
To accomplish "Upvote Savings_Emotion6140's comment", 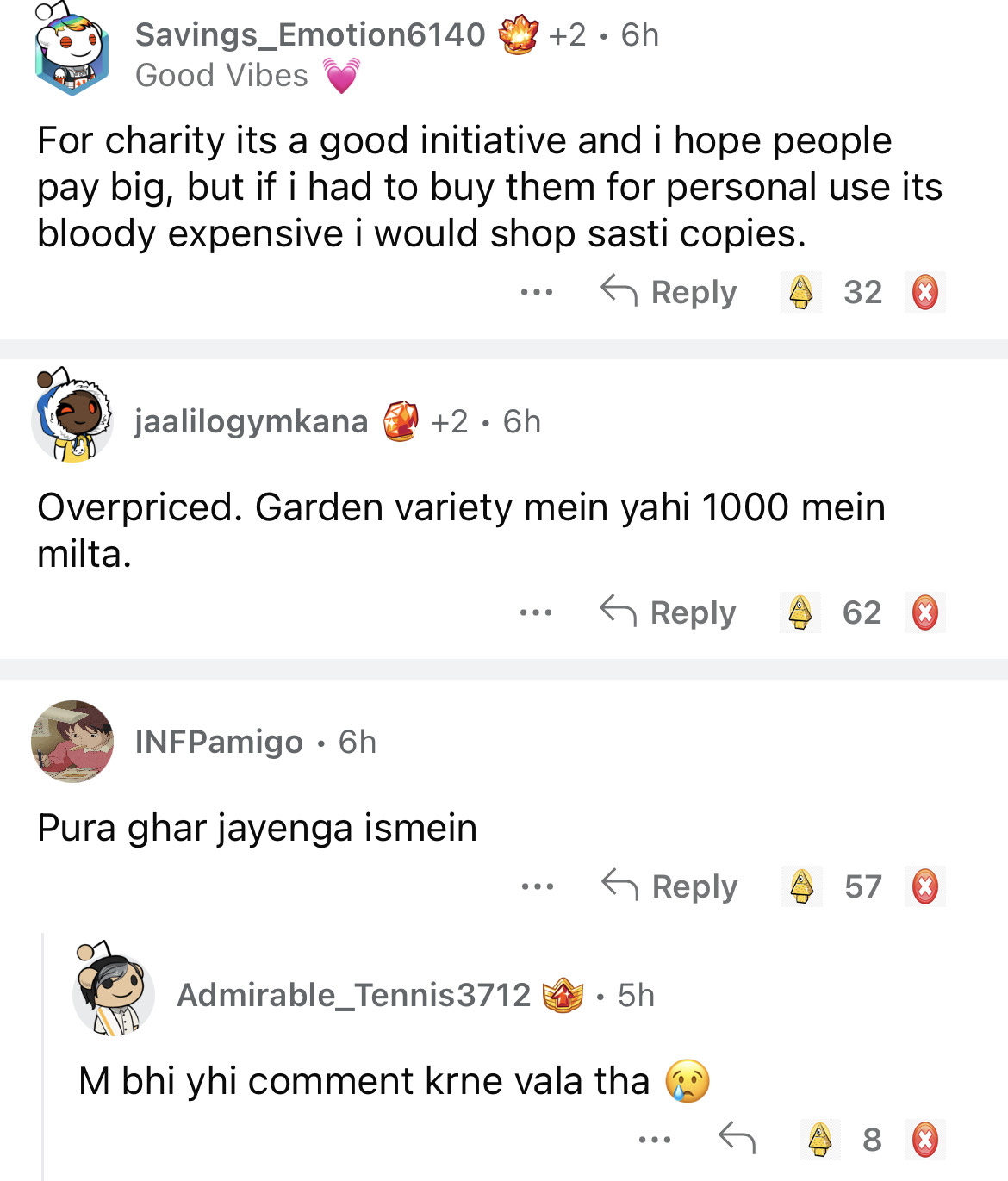I will tap(801, 292).
